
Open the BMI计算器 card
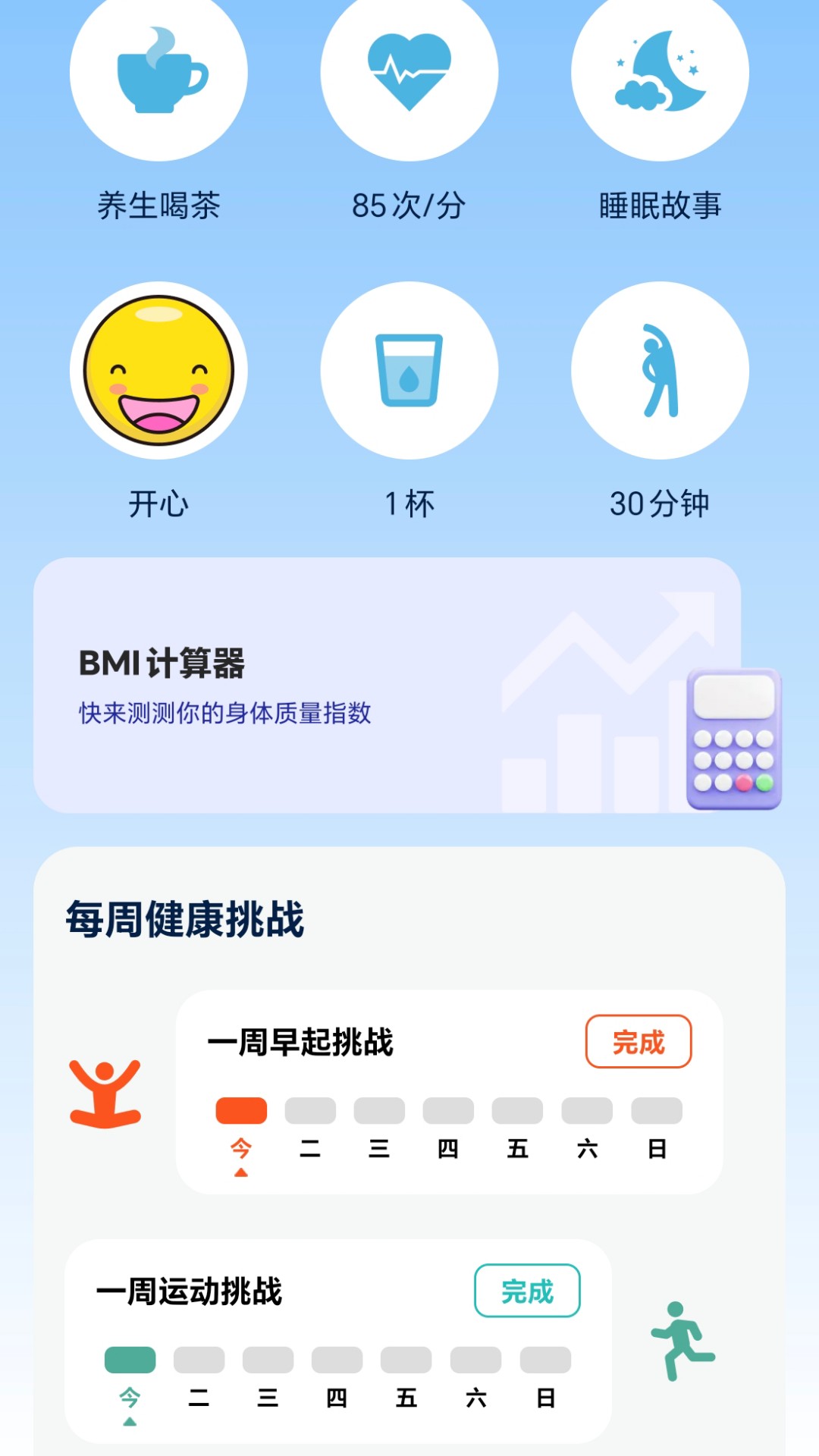pos(387,686)
